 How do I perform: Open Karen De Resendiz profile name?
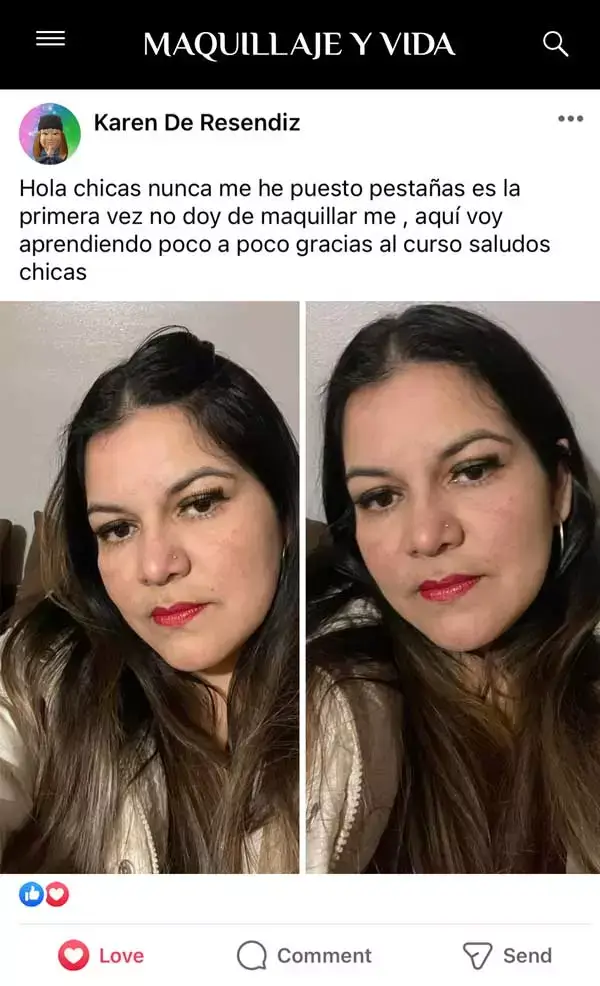tap(196, 123)
